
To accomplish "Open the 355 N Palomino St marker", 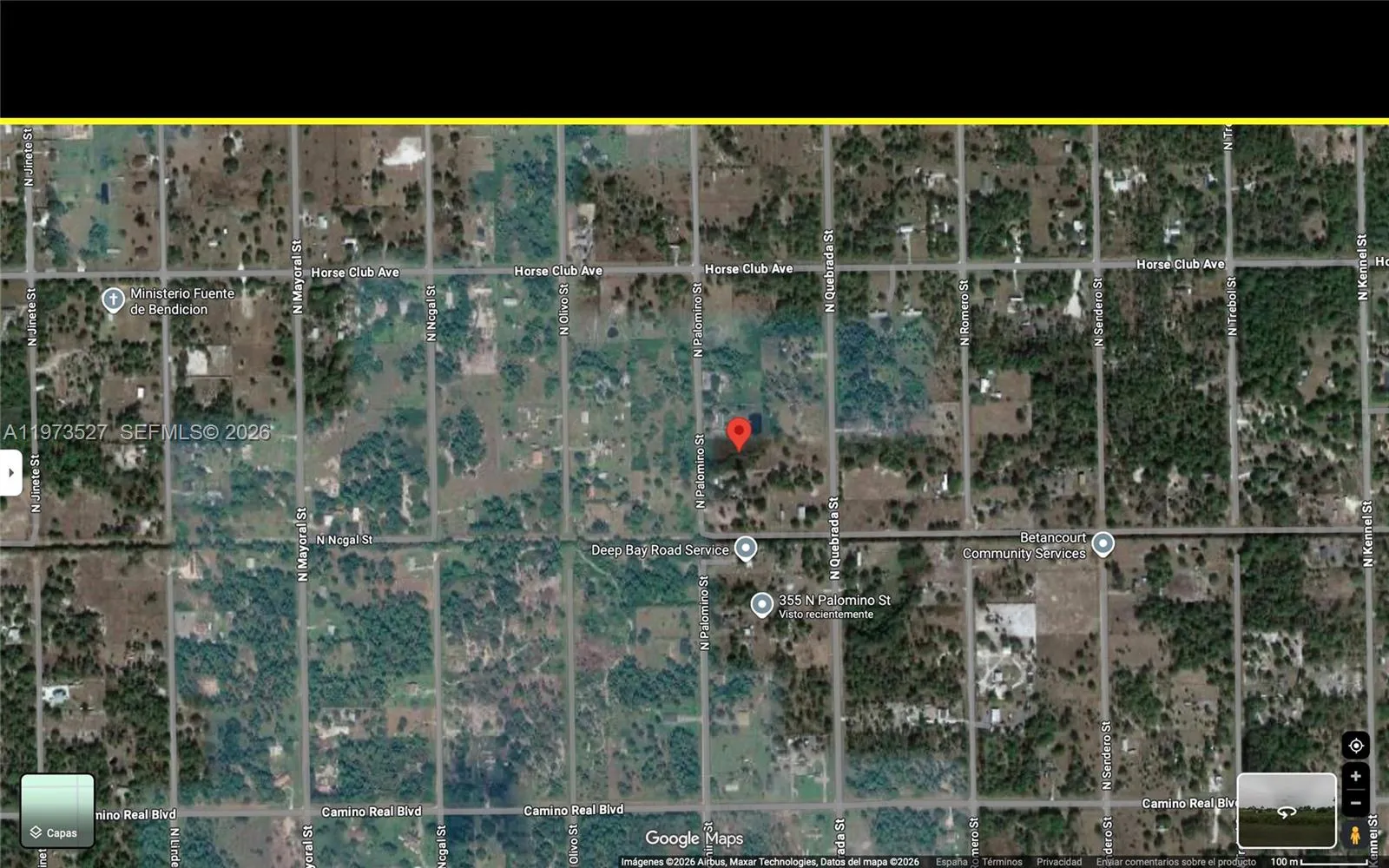I will [x=761, y=604].
